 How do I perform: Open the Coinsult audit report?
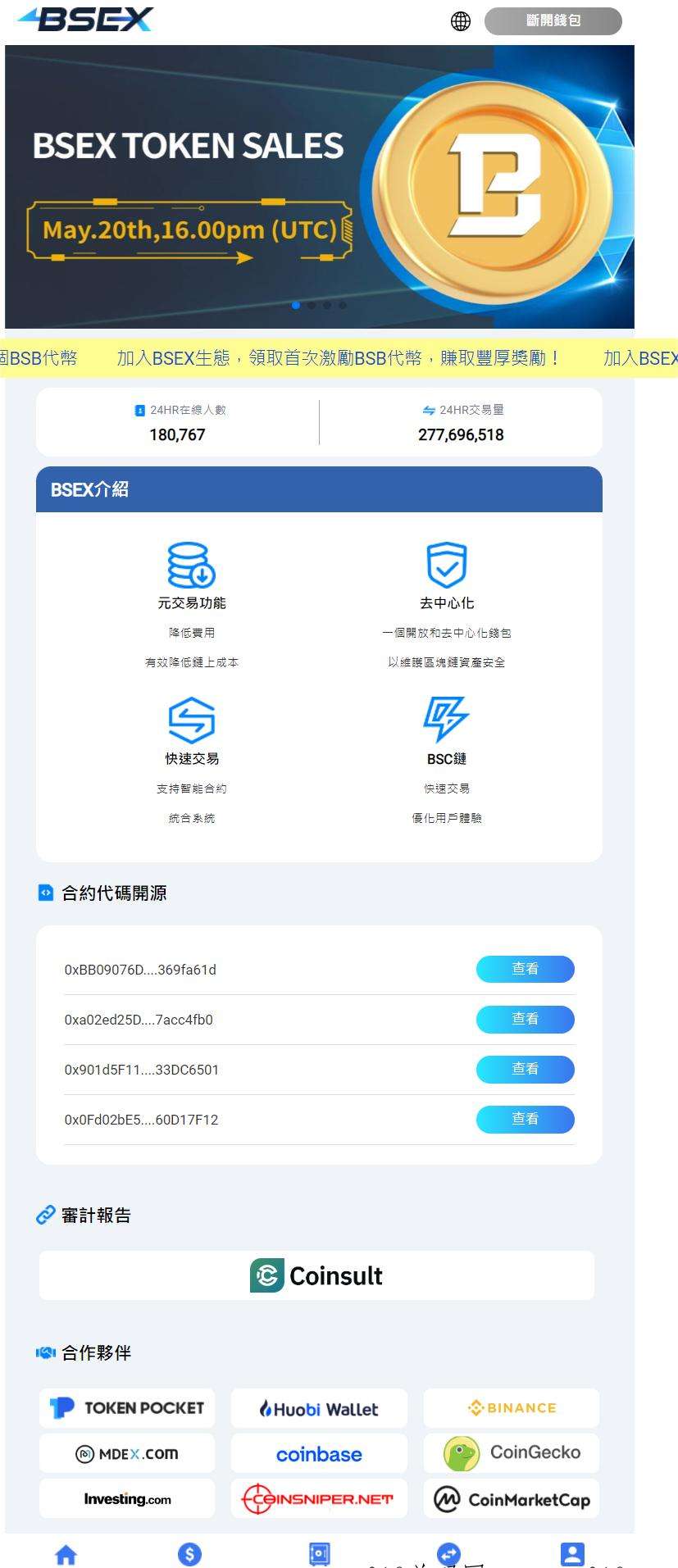click(316, 1275)
